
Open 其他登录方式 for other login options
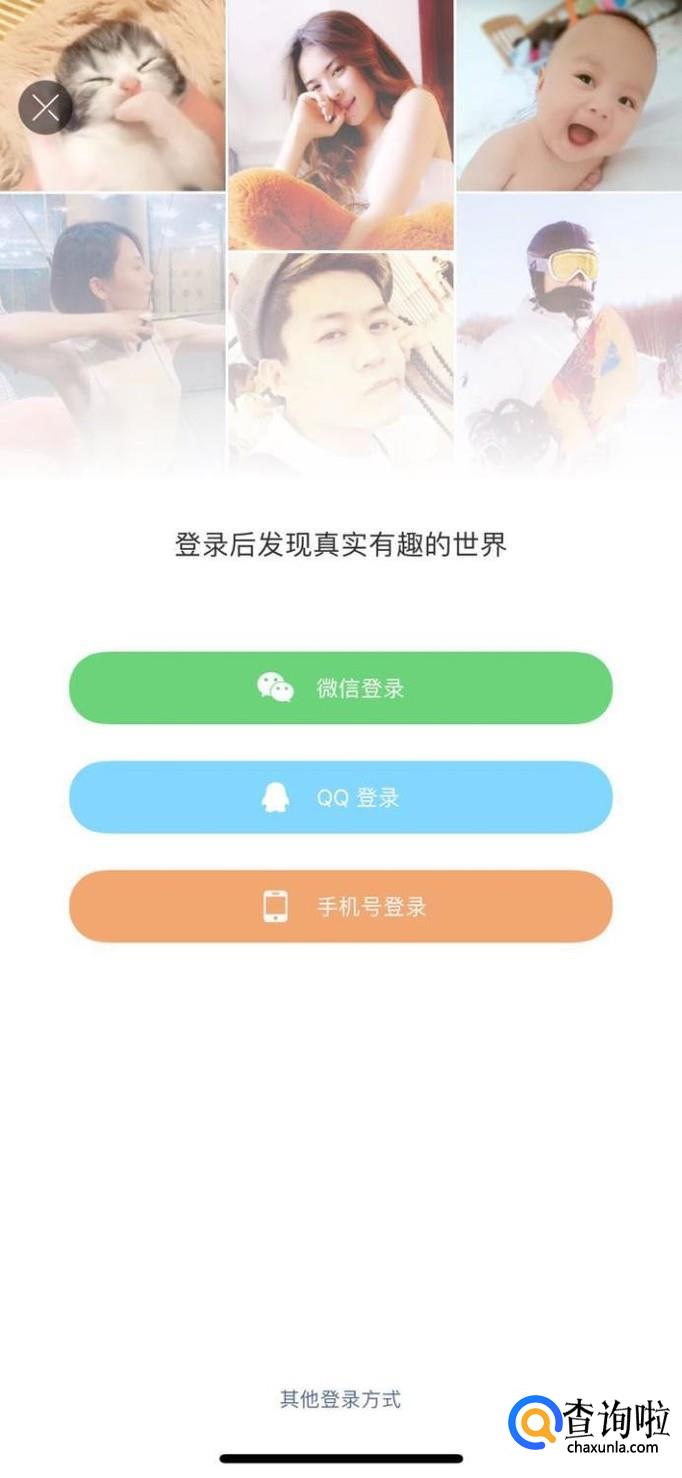pyautogui.click(x=340, y=1399)
